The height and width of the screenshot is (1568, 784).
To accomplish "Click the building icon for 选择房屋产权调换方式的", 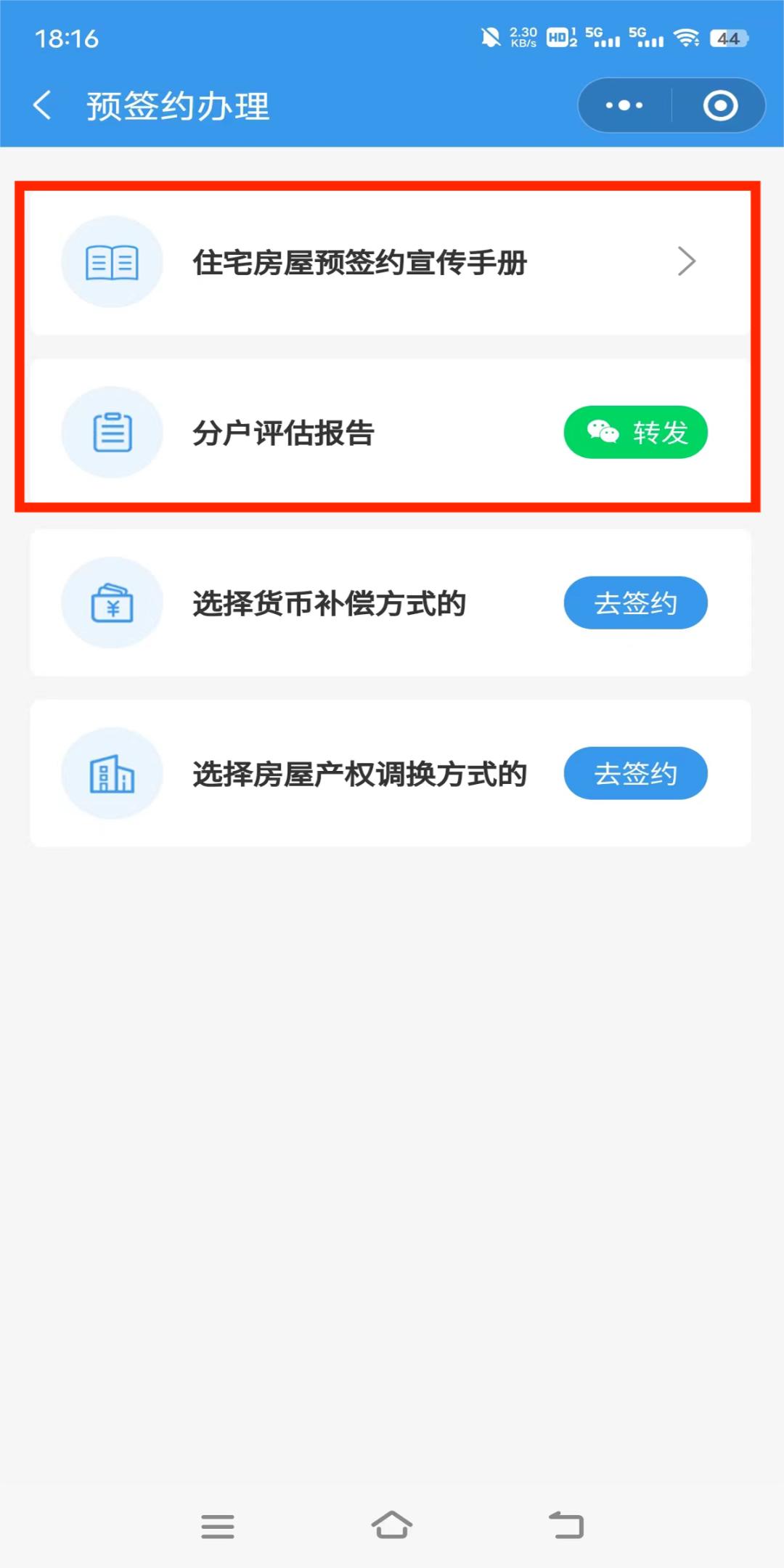I will pos(111,773).
